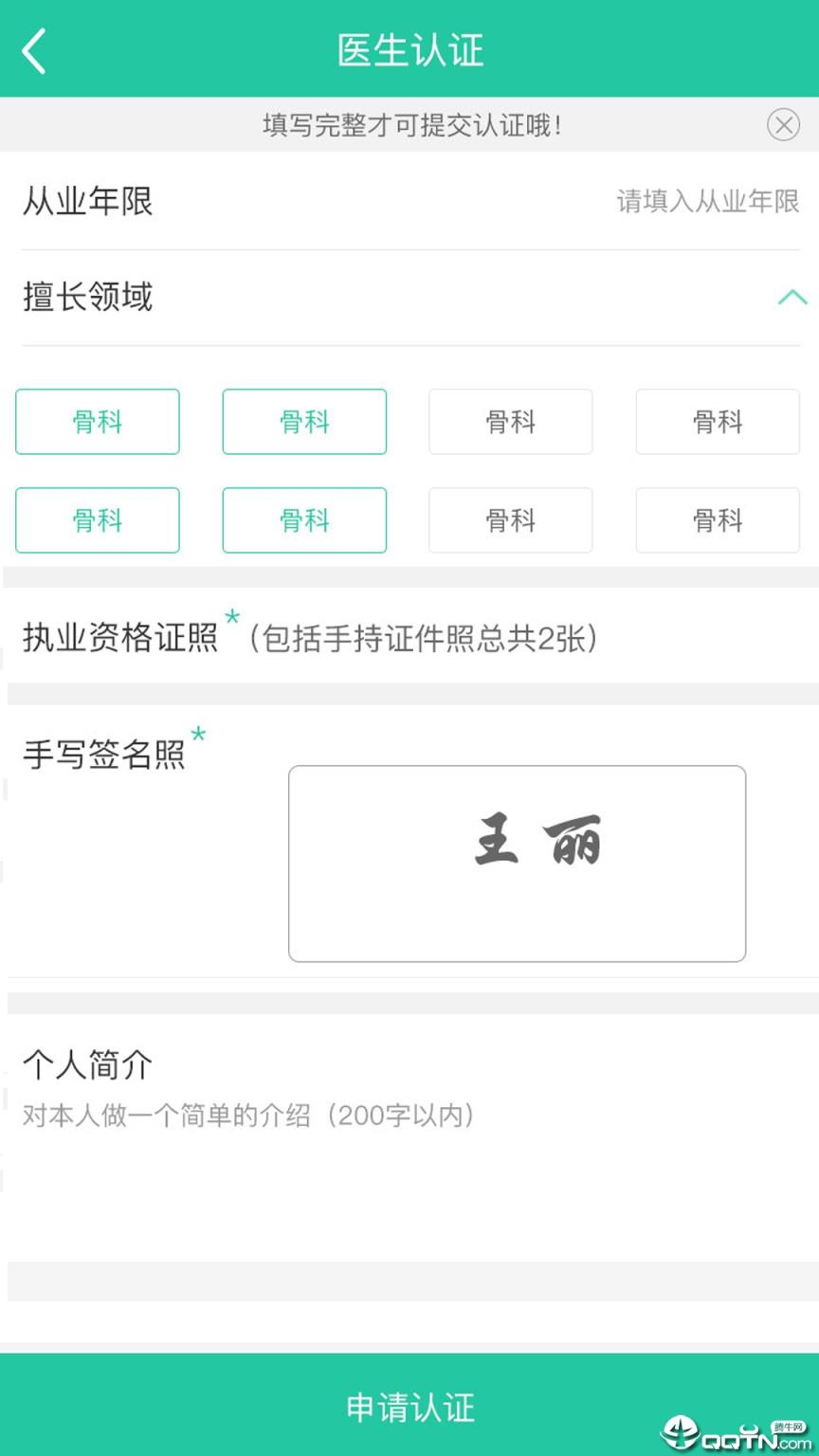Tap the 申请认证 submit button
Screen dimensions: 819x1456
tap(409, 1408)
